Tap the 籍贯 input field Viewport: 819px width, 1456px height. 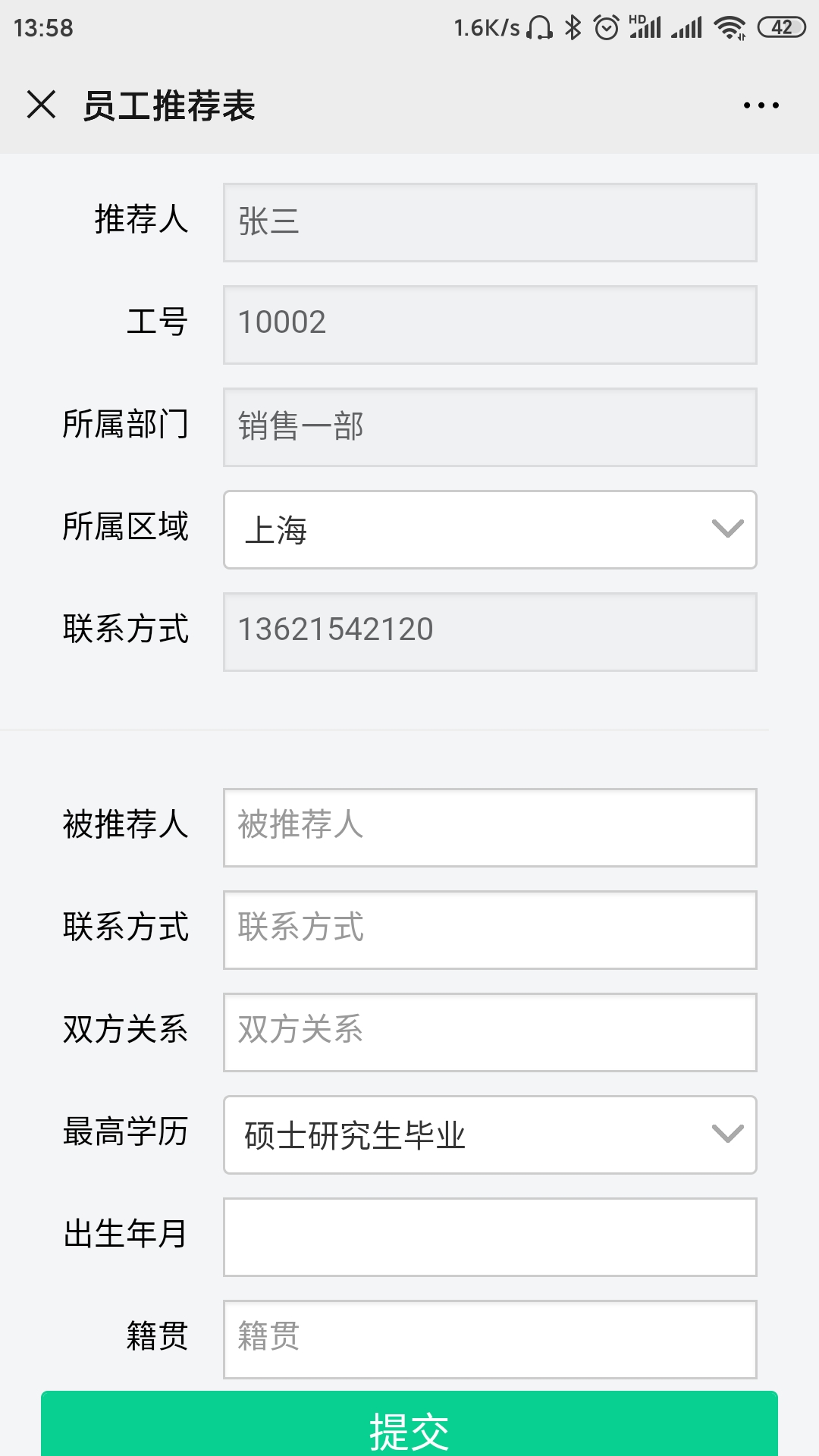[x=490, y=1339]
